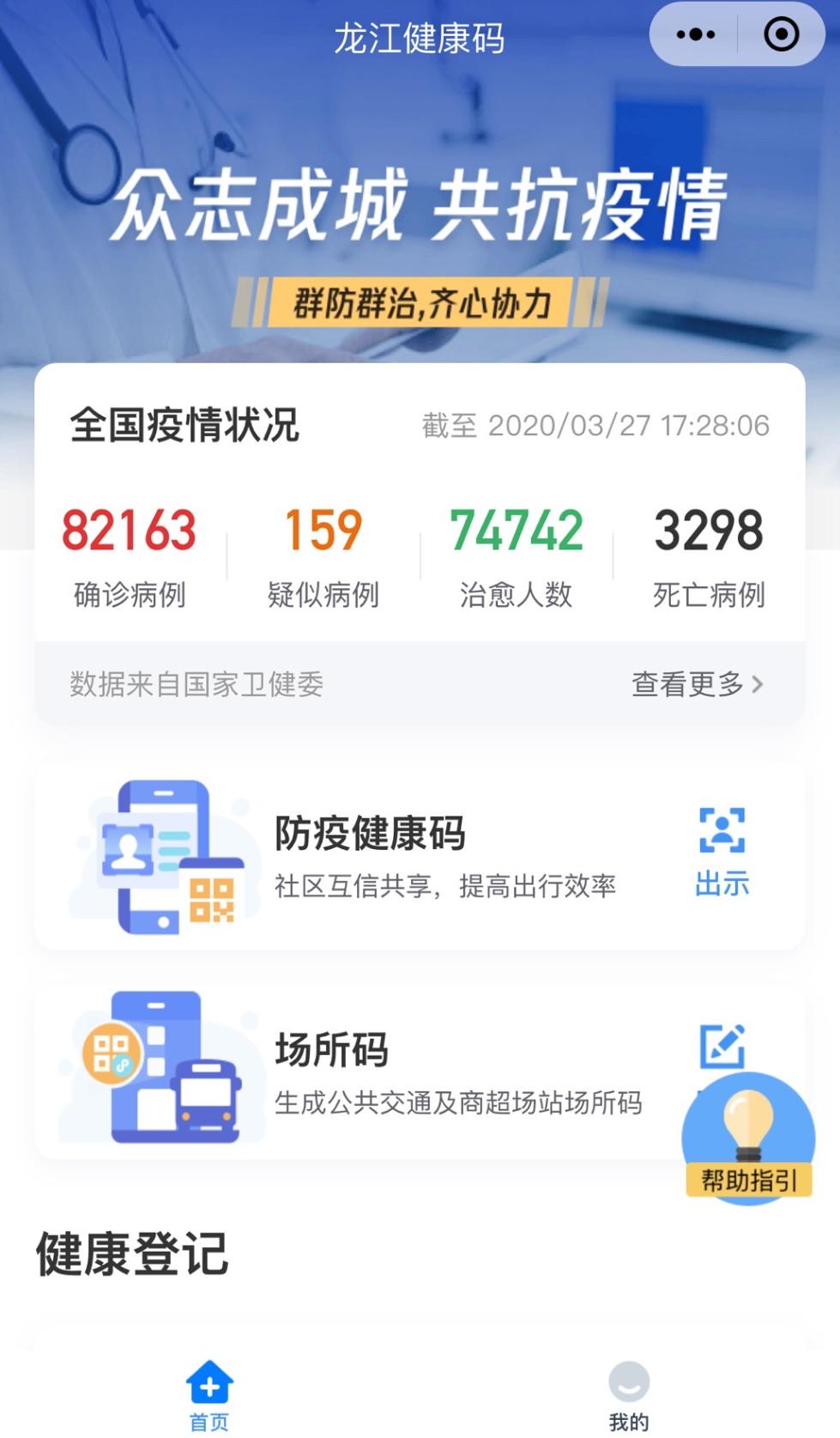Screen dimensions: 840x1438
Task: Tap the circular close capsule icon
Action: [779, 33]
